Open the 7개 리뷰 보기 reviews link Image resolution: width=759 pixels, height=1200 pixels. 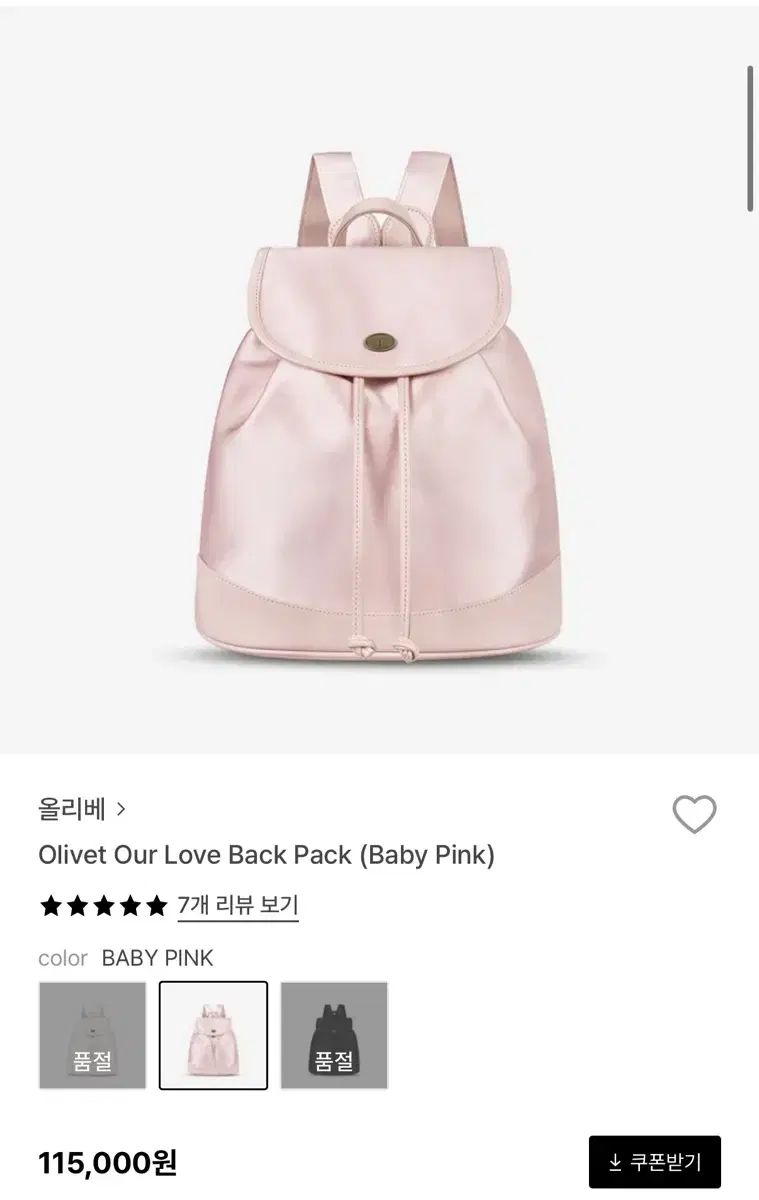coord(237,908)
